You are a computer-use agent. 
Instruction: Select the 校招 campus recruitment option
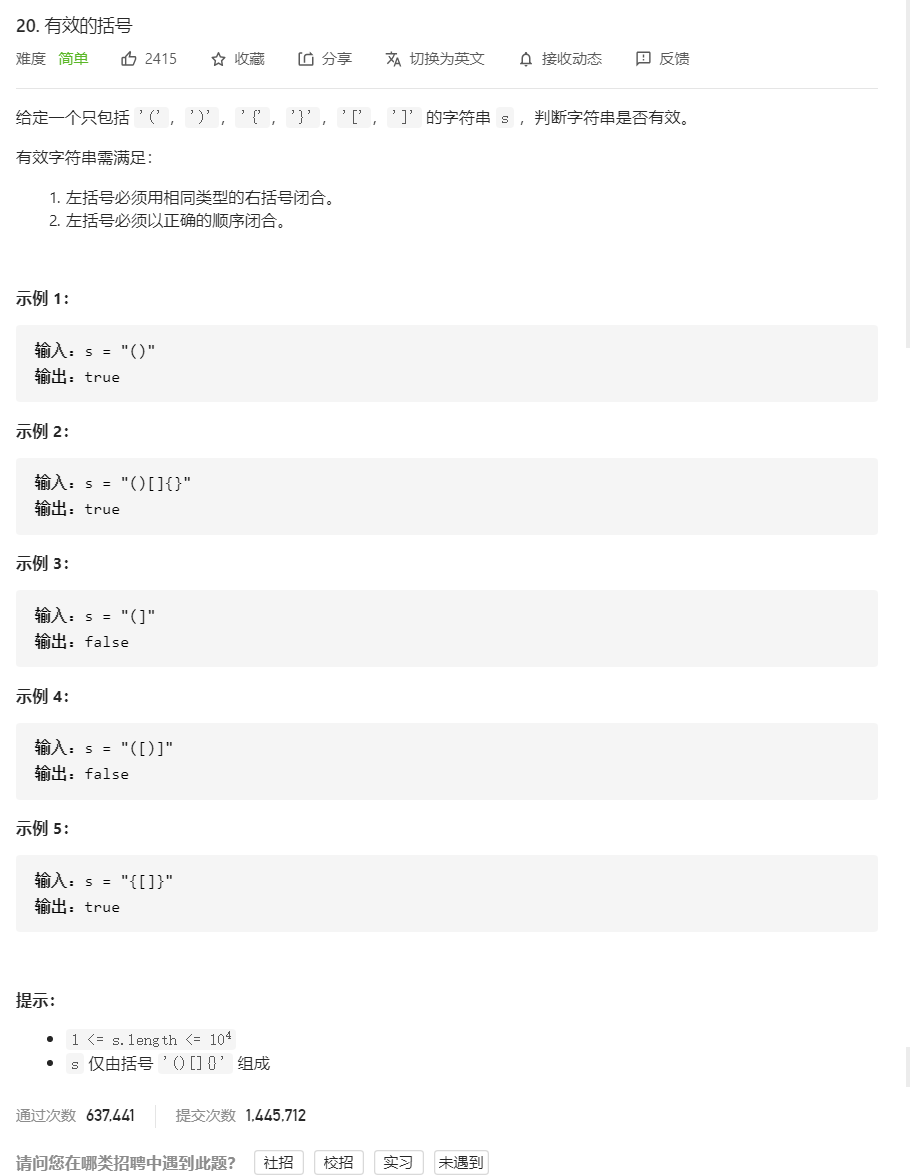[x=339, y=1162]
